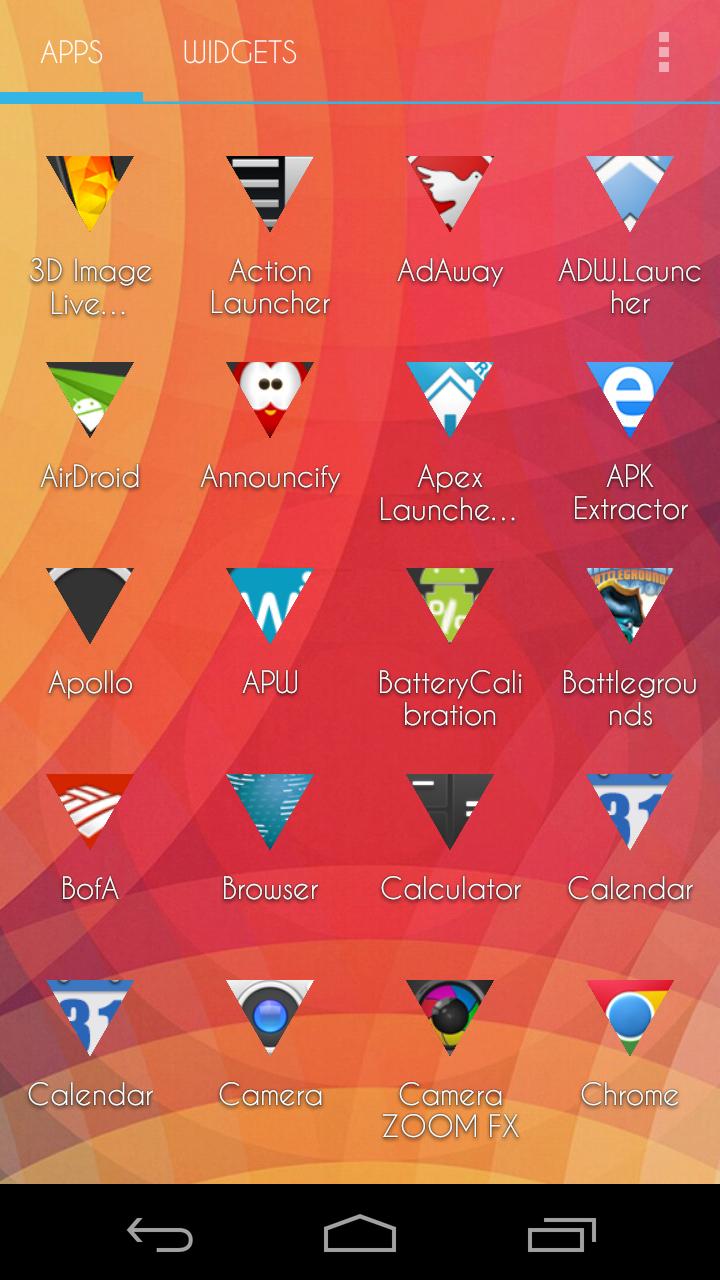This screenshot has height=1280, width=720.
Task: Open the Calculator
Action: point(450,812)
